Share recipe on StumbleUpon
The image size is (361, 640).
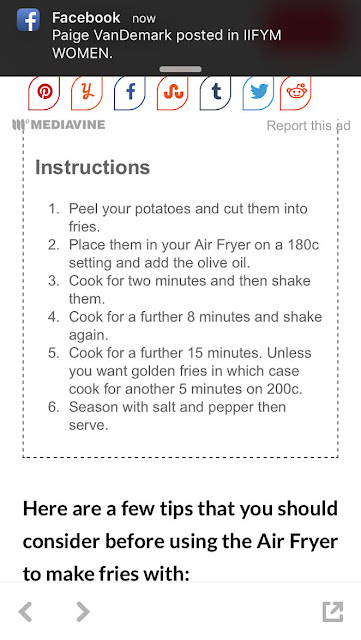173,93
